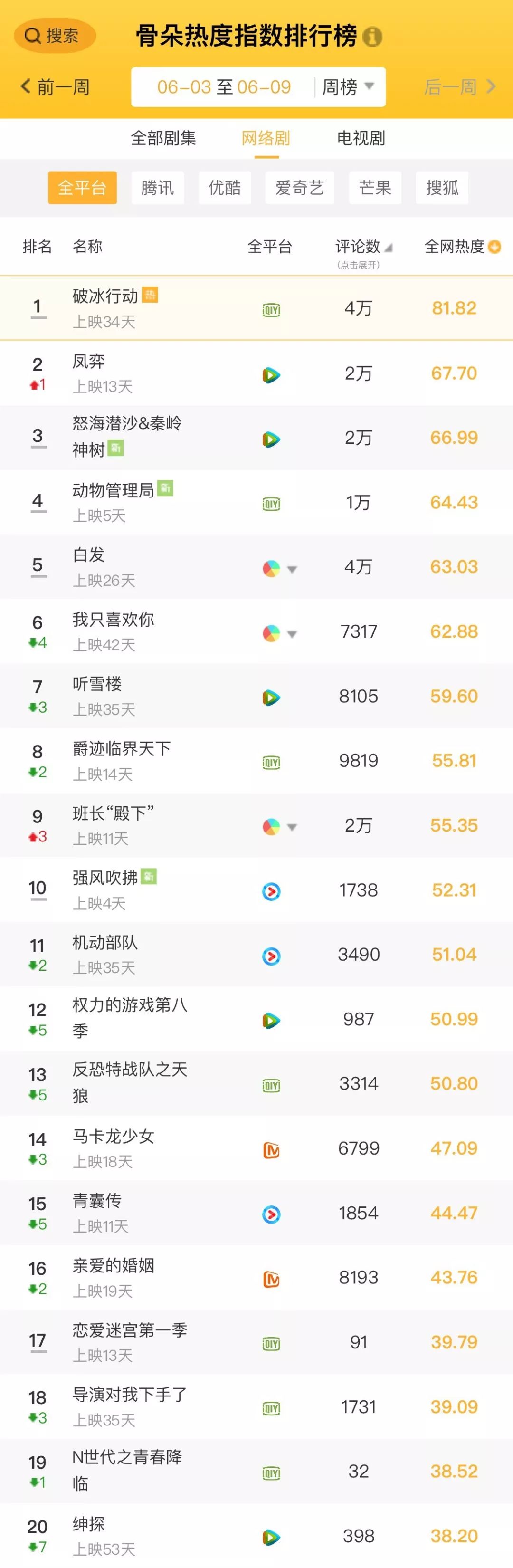Filter by 爱奇艺 platform

pyautogui.click(x=299, y=188)
